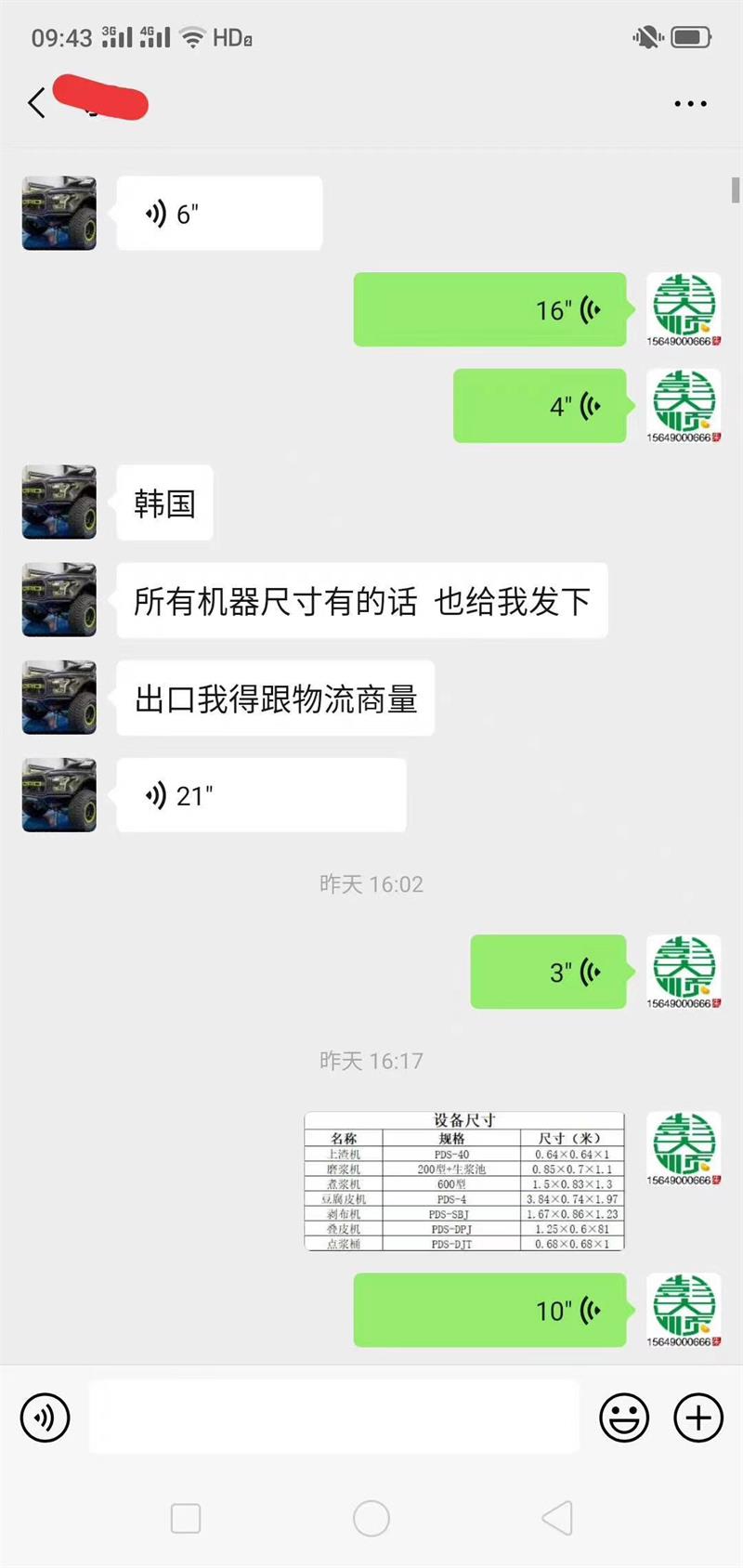Tap the voice message icon beside the input field

pyautogui.click(x=44, y=1418)
